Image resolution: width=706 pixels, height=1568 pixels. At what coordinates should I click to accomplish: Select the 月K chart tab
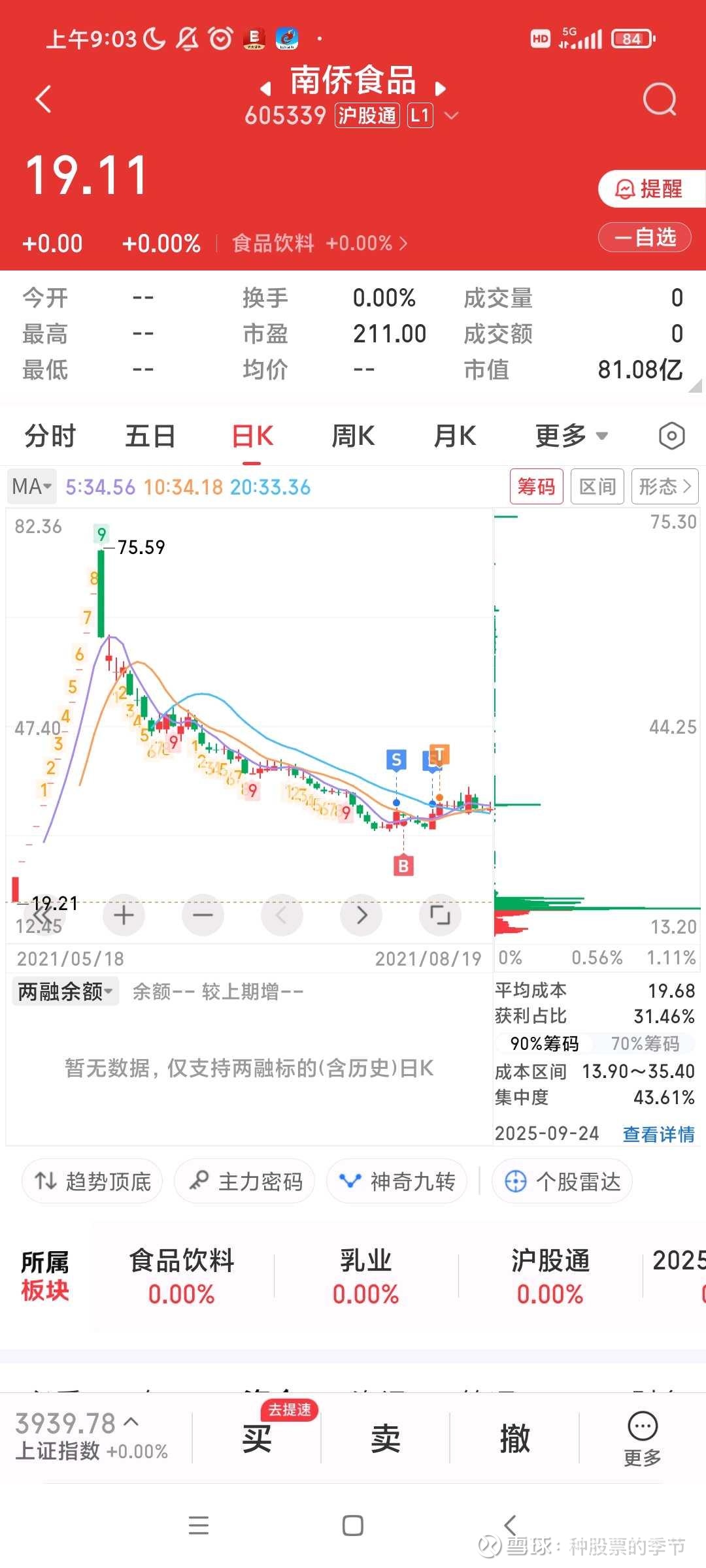pos(455,436)
